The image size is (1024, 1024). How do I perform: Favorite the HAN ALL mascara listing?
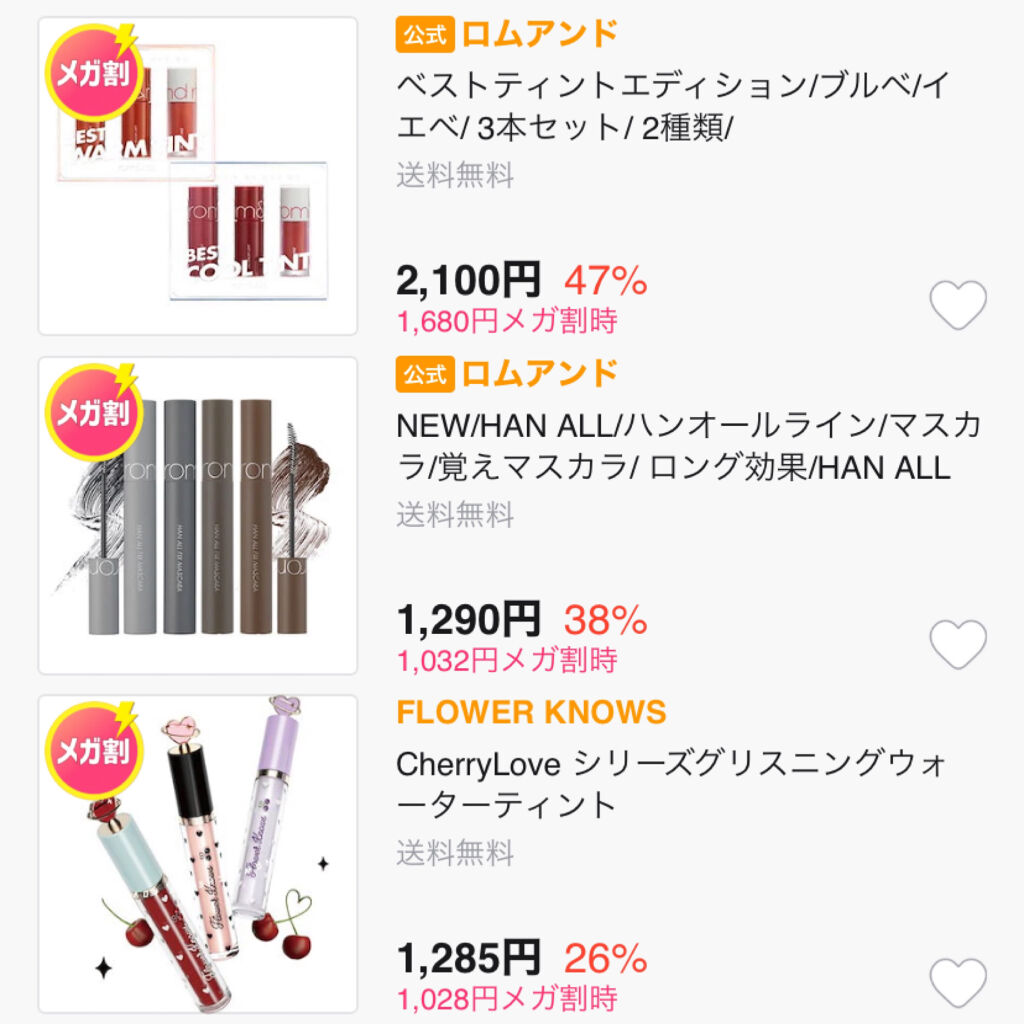[958, 644]
